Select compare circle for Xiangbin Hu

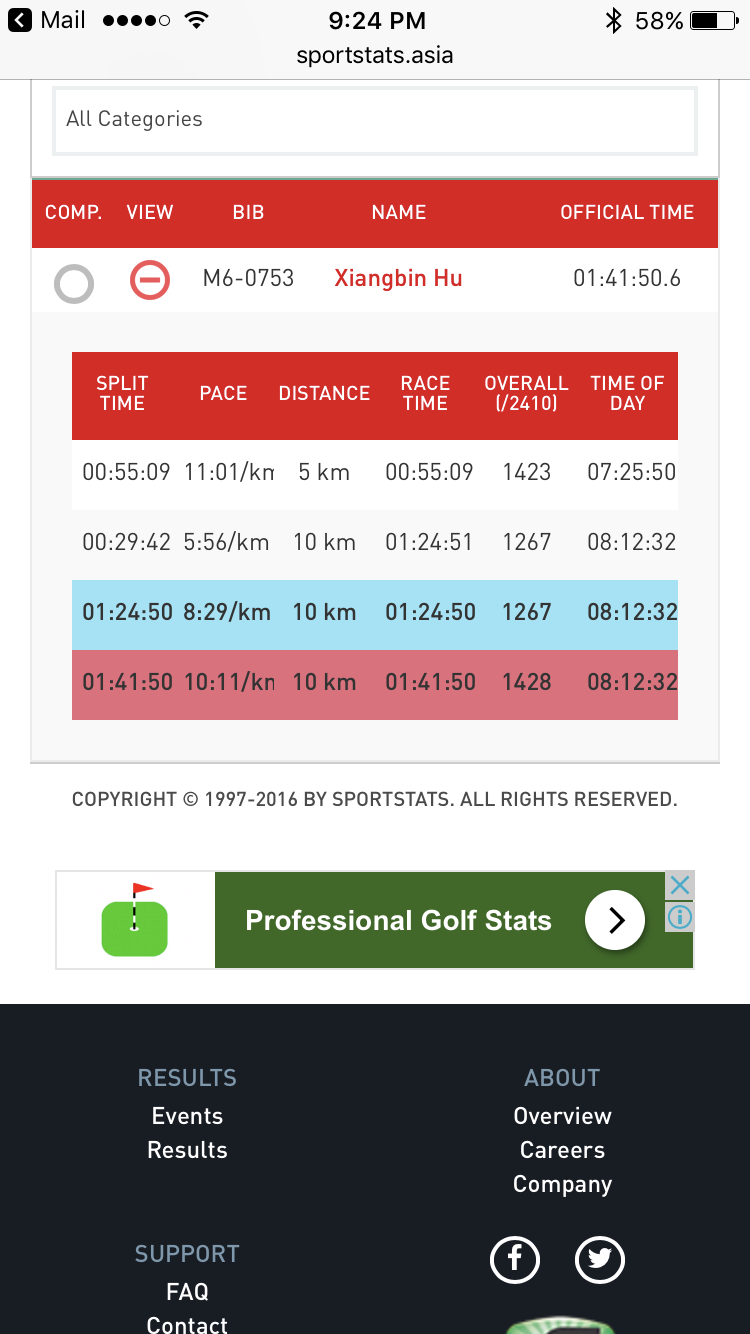[74, 285]
